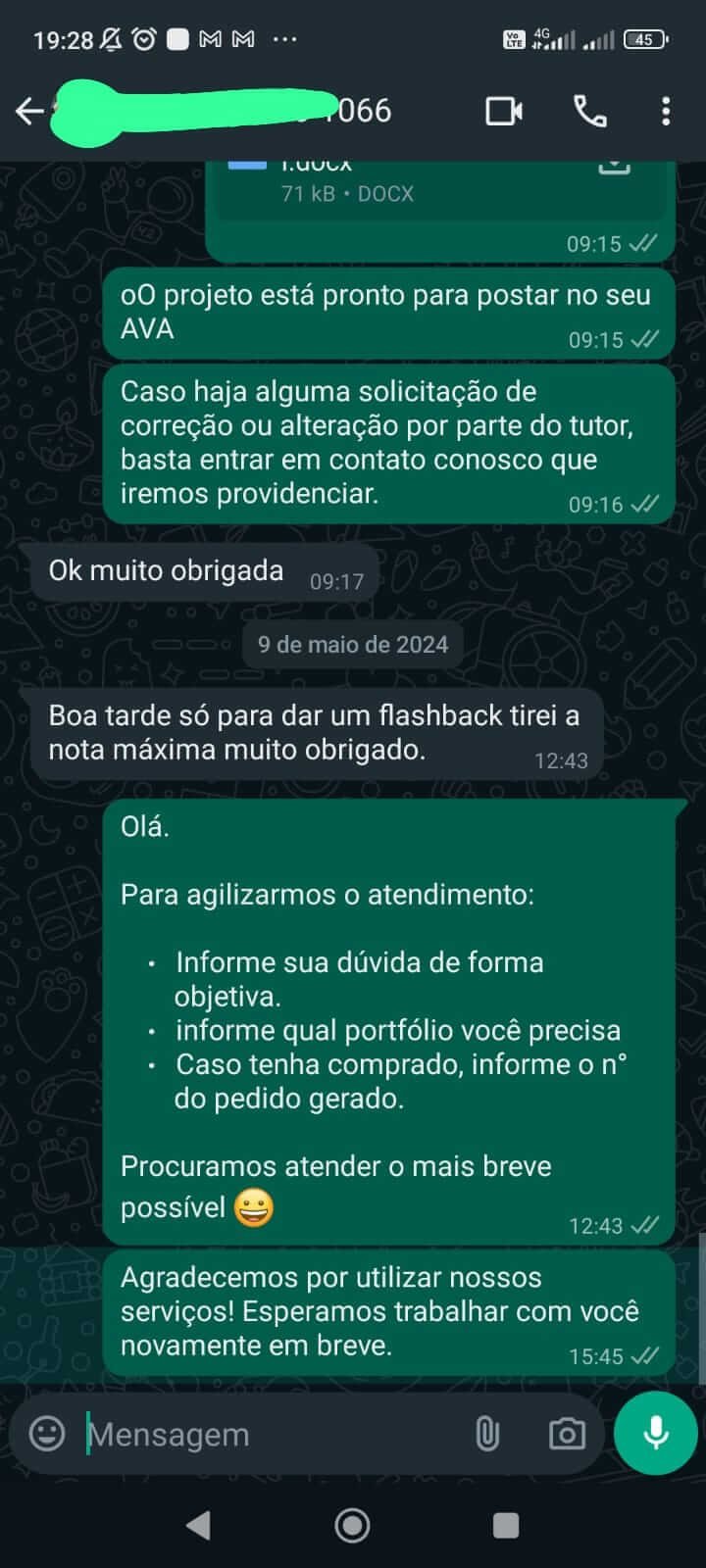Open the emoji picker
This screenshot has width=706, height=1568.
click(x=47, y=1434)
